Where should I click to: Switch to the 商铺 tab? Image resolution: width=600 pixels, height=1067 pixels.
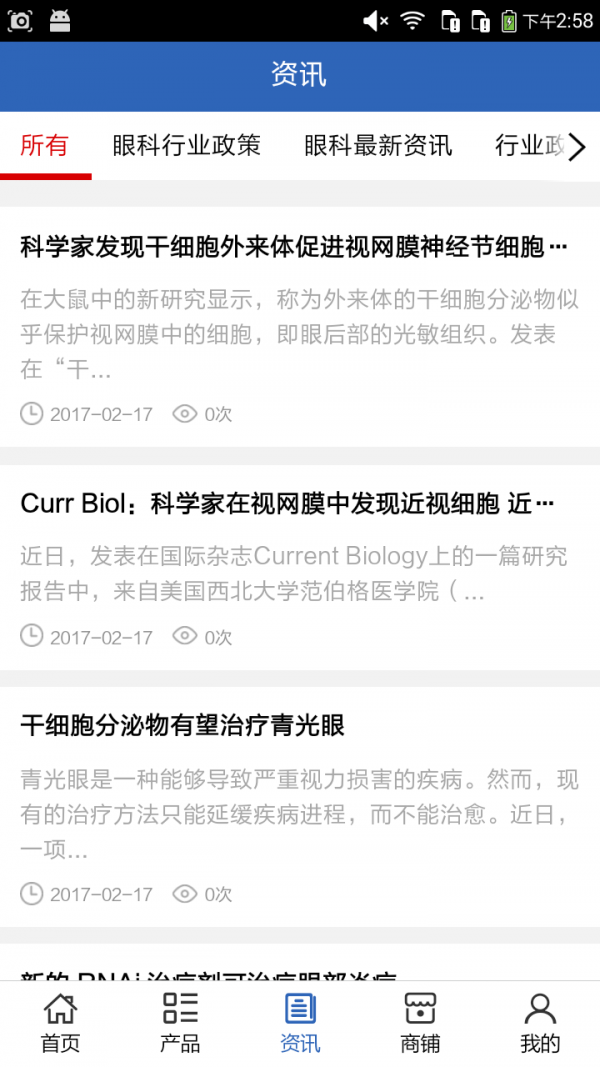point(420,1023)
